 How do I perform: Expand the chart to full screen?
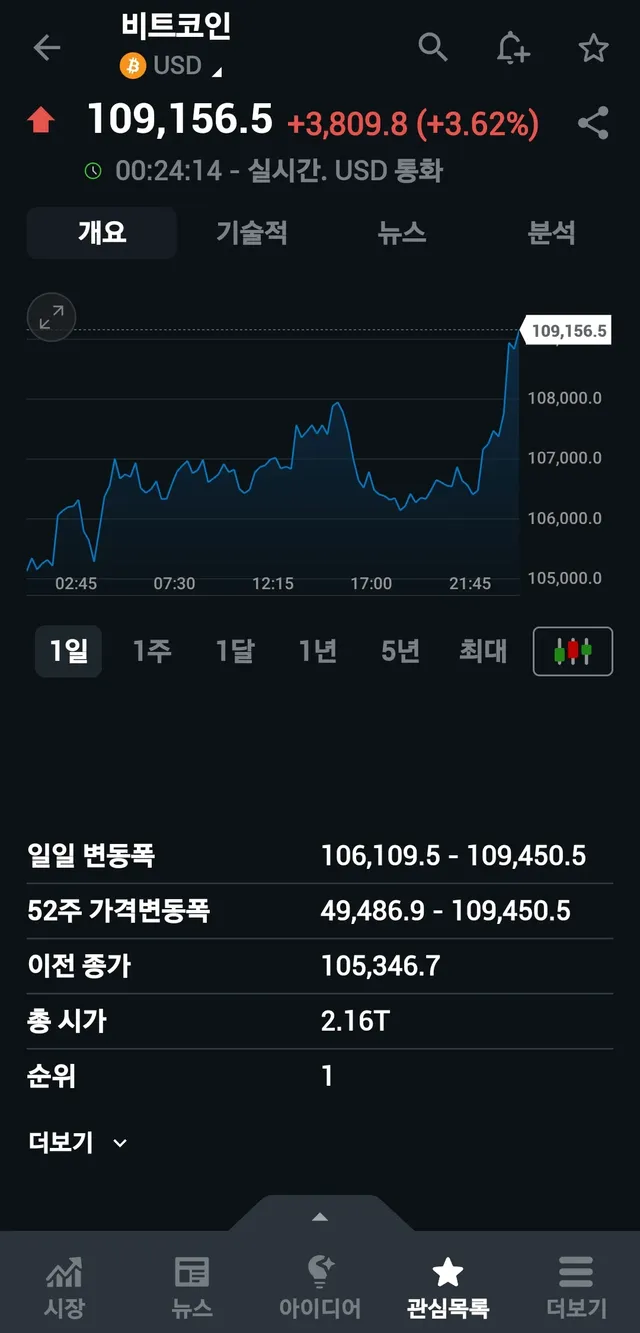50,318
